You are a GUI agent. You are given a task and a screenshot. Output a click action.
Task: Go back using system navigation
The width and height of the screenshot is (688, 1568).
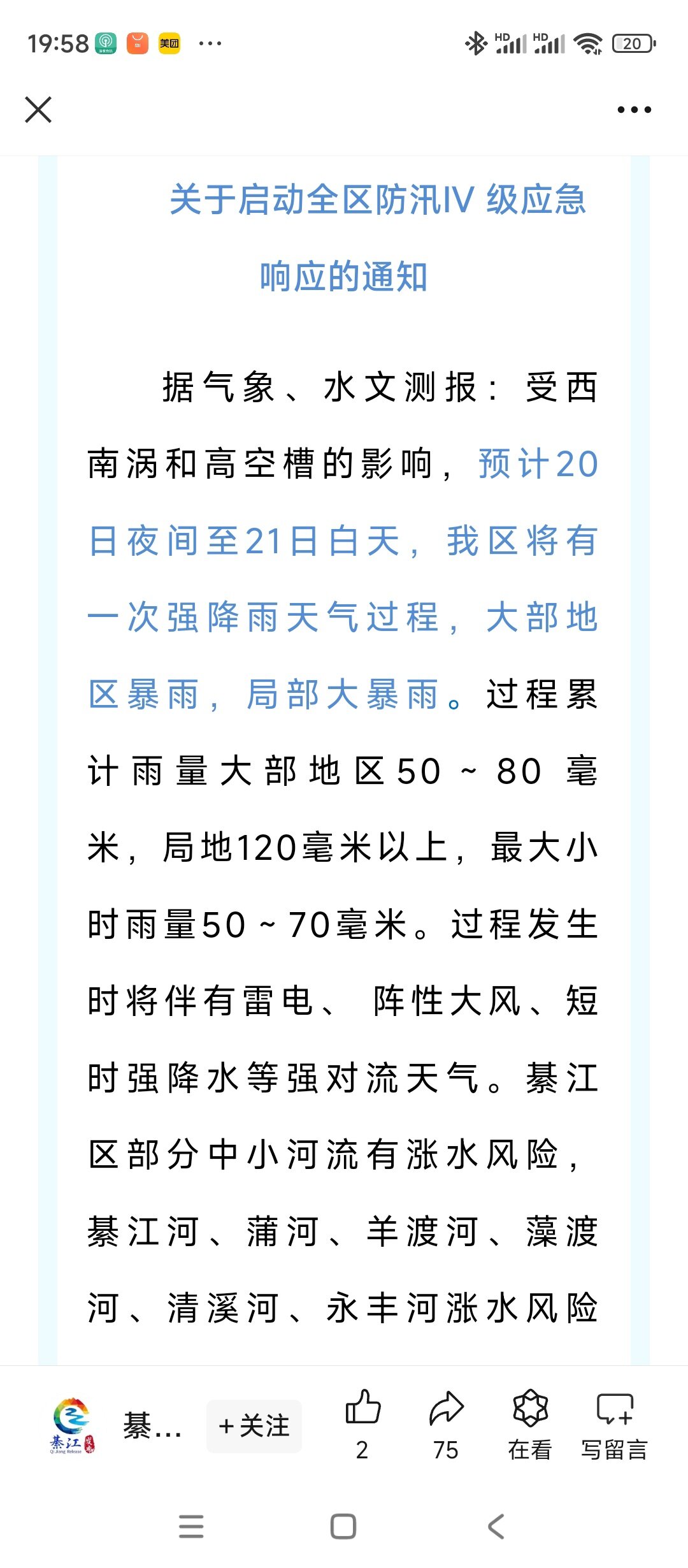click(496, 1527)
